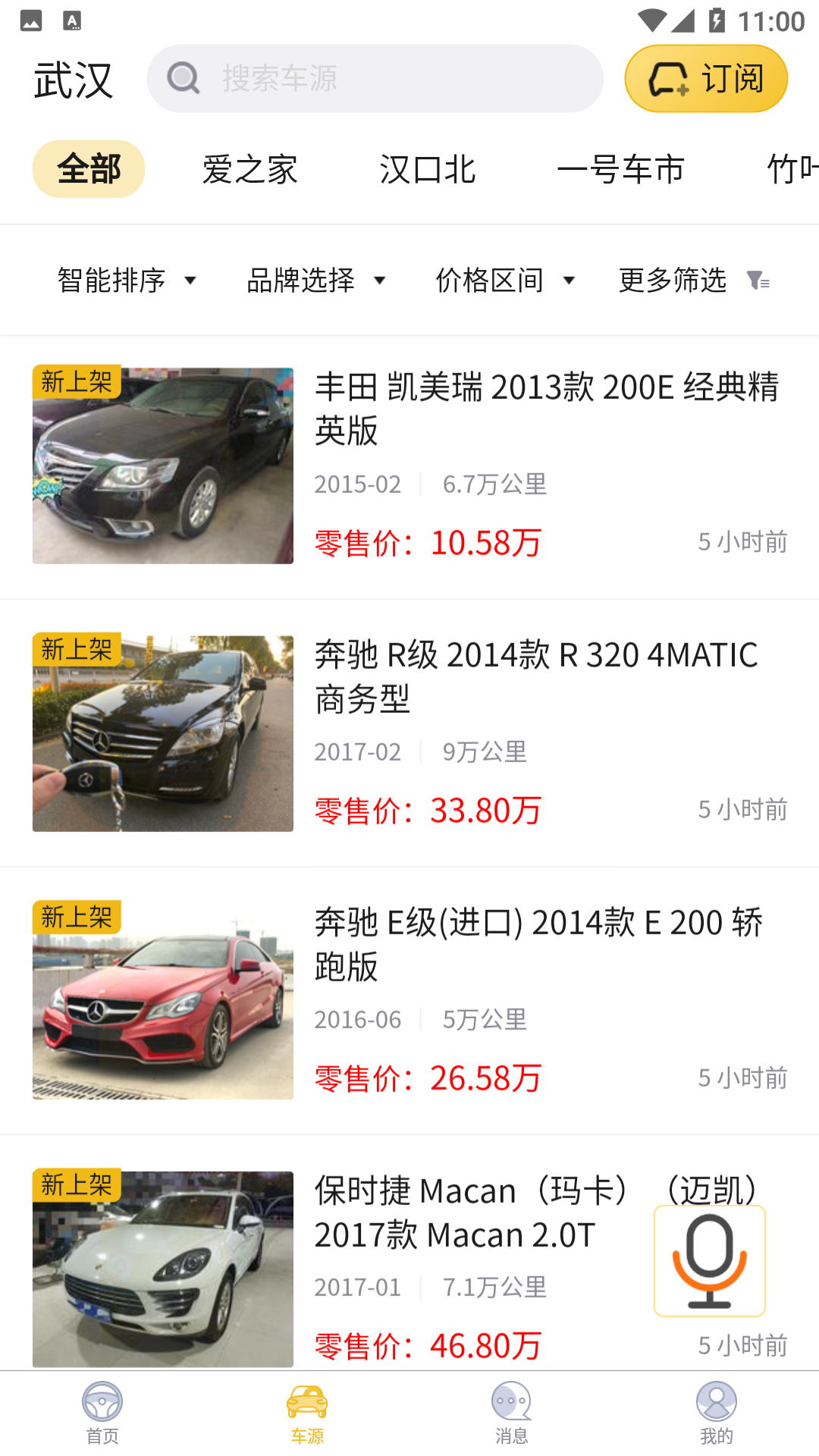The width and height of the screenshot is (819, 1456).
Task: Switch to the 一号车市 tab
Action: coord(620,169)
